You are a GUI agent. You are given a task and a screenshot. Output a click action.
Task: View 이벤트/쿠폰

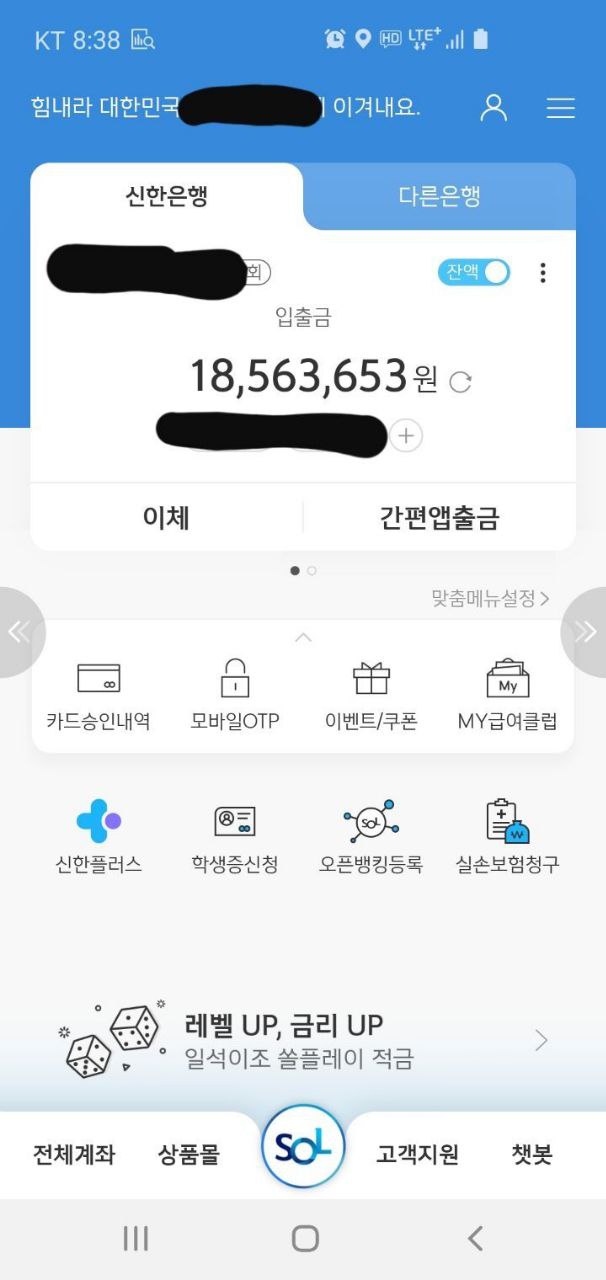(x=371, y=692)
